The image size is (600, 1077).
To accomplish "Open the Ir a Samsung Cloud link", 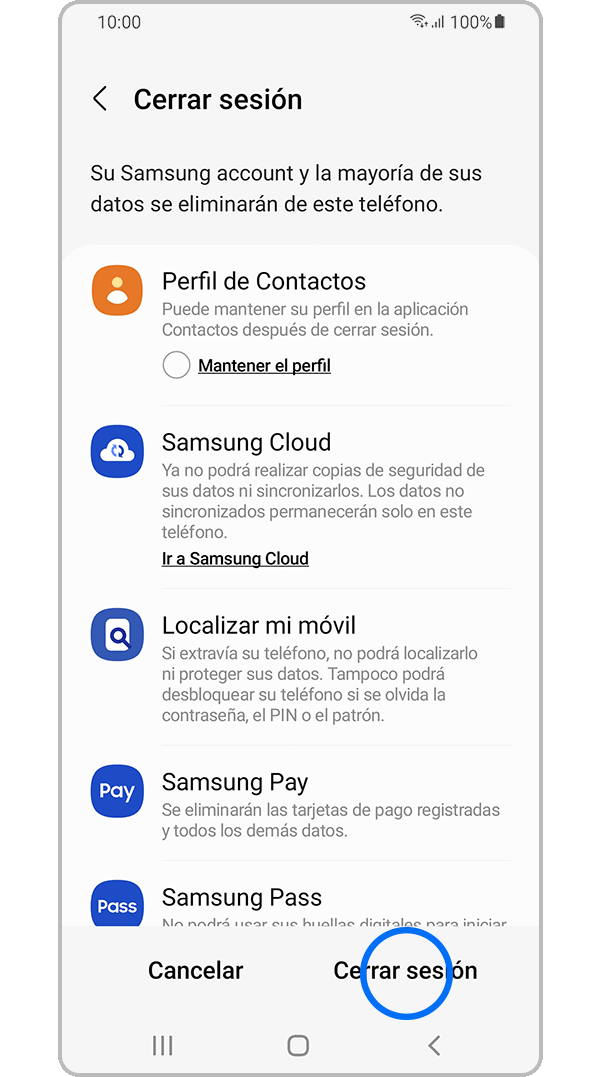I will [235, 559].
